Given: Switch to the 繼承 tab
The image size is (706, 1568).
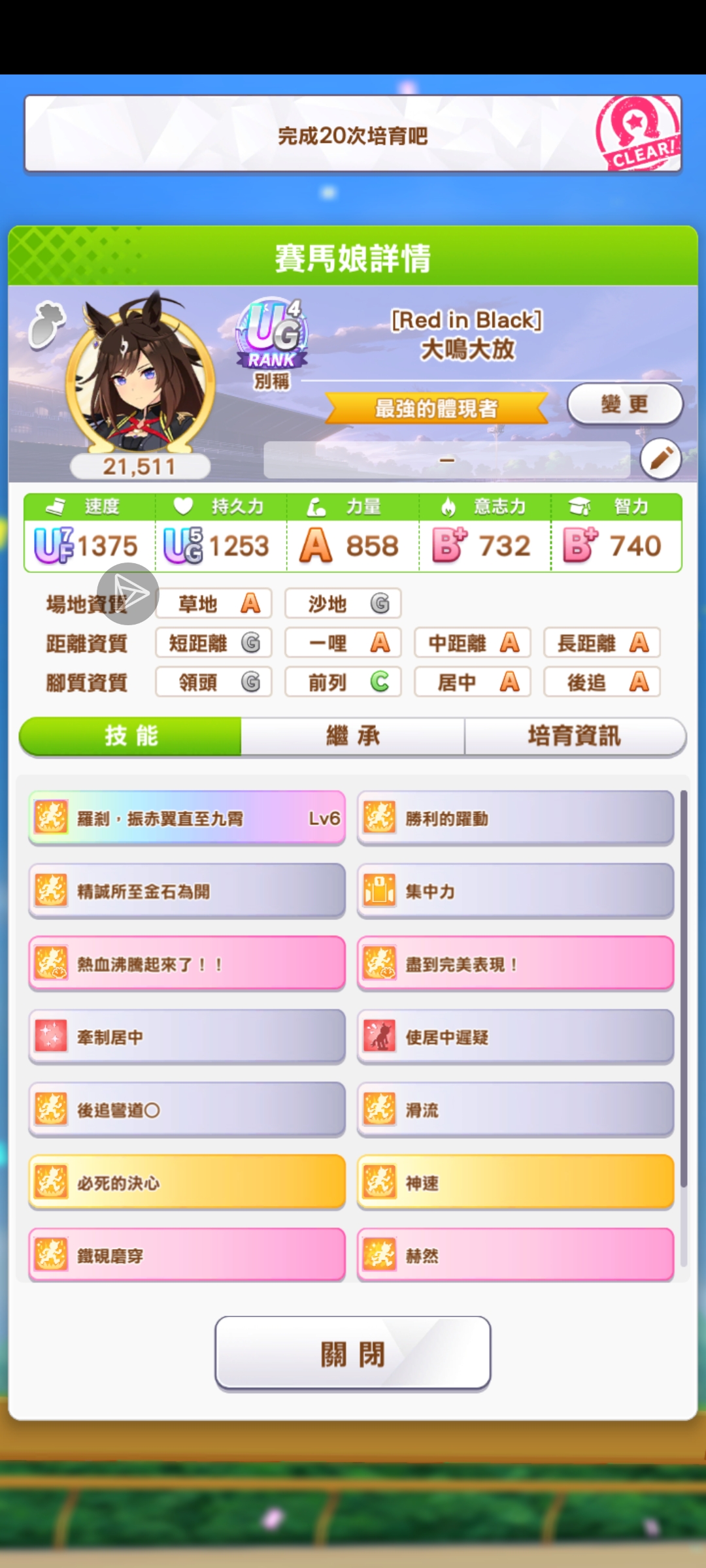Looking at the screenshot, I should point(353,736).
